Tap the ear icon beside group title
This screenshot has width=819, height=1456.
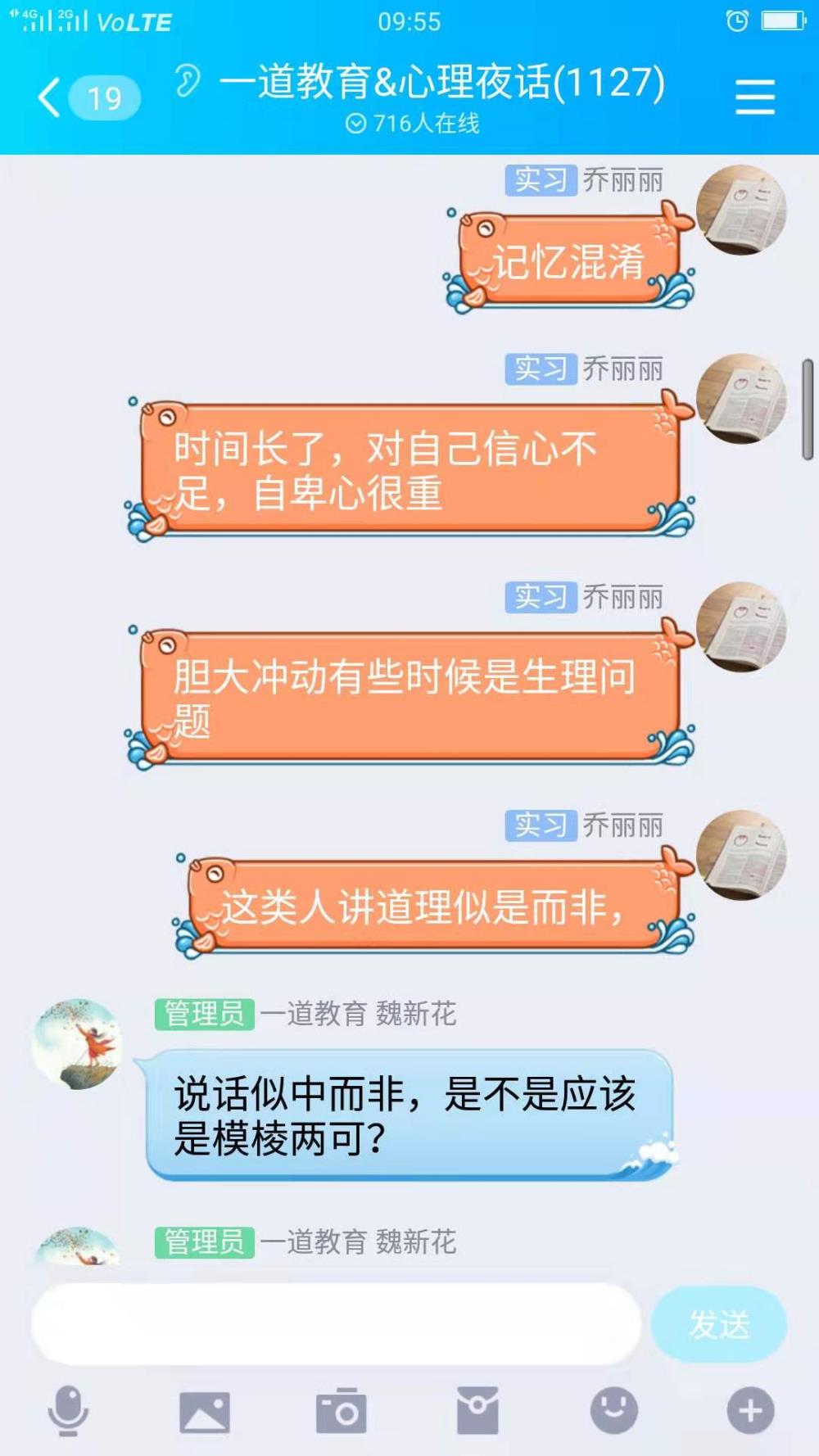tap(188, 80)
